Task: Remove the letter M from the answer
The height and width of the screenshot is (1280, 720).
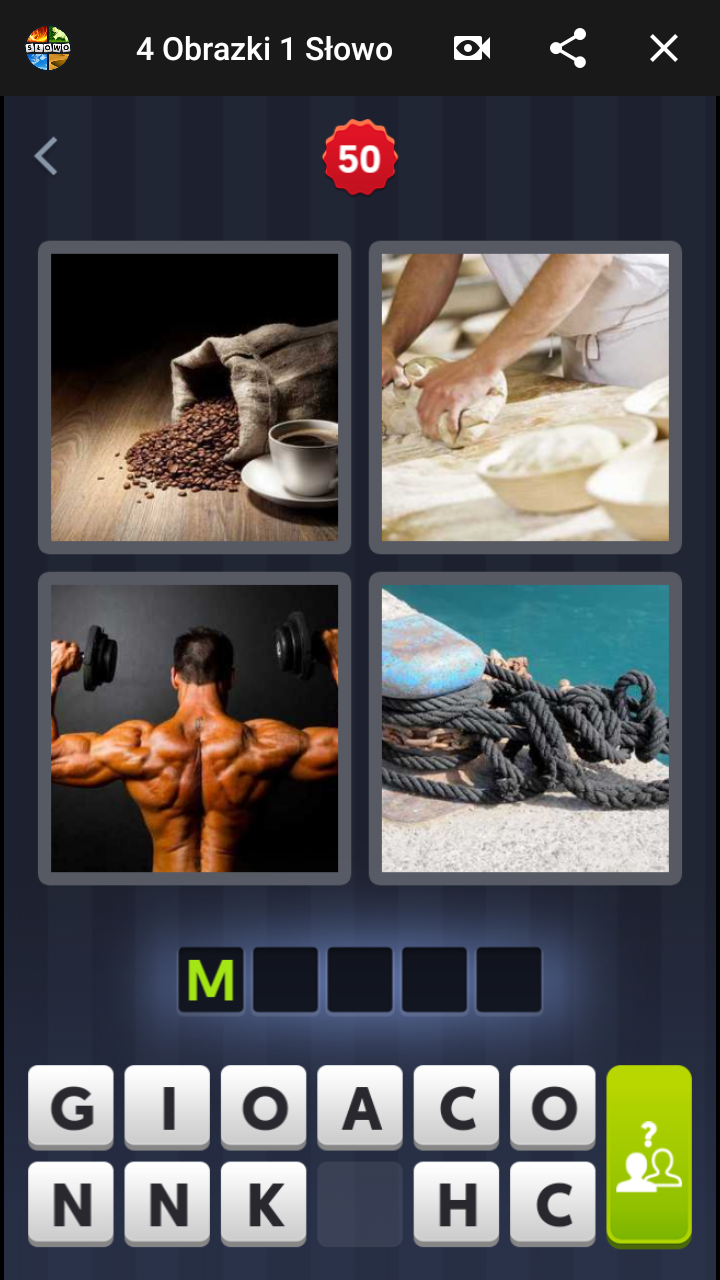Action: (211, 980)
